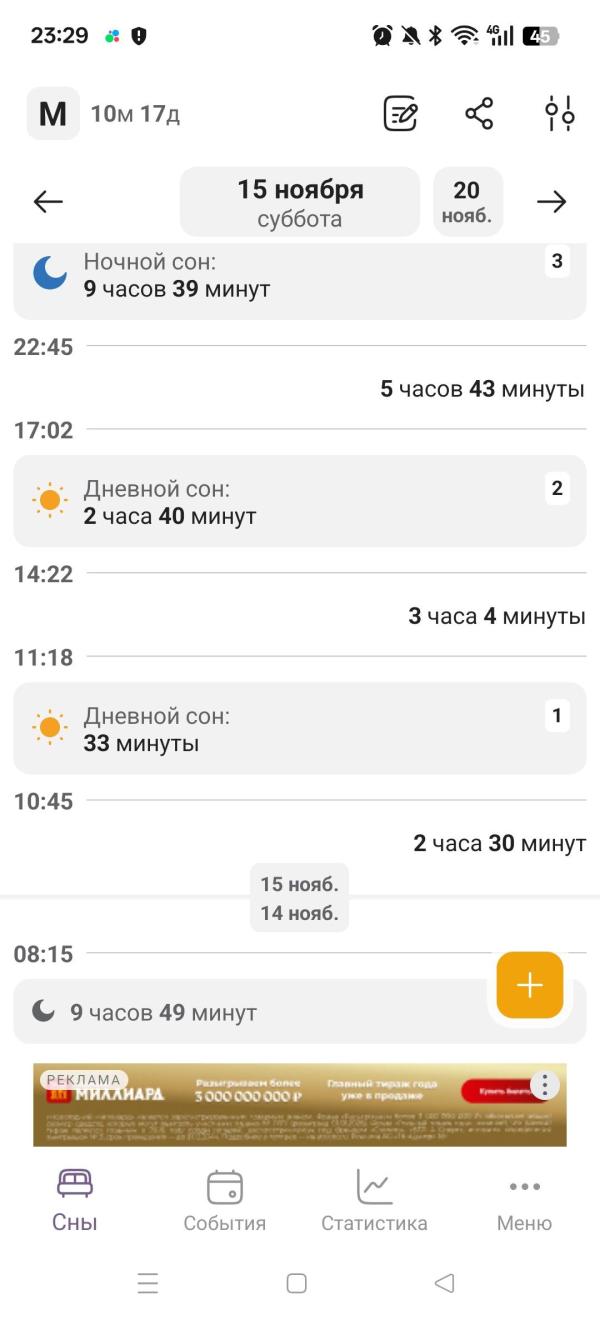Image resolution: width=600 pixels, height=1319 pixels.
Task: Go to the previous day
Action: click(48, 202)
